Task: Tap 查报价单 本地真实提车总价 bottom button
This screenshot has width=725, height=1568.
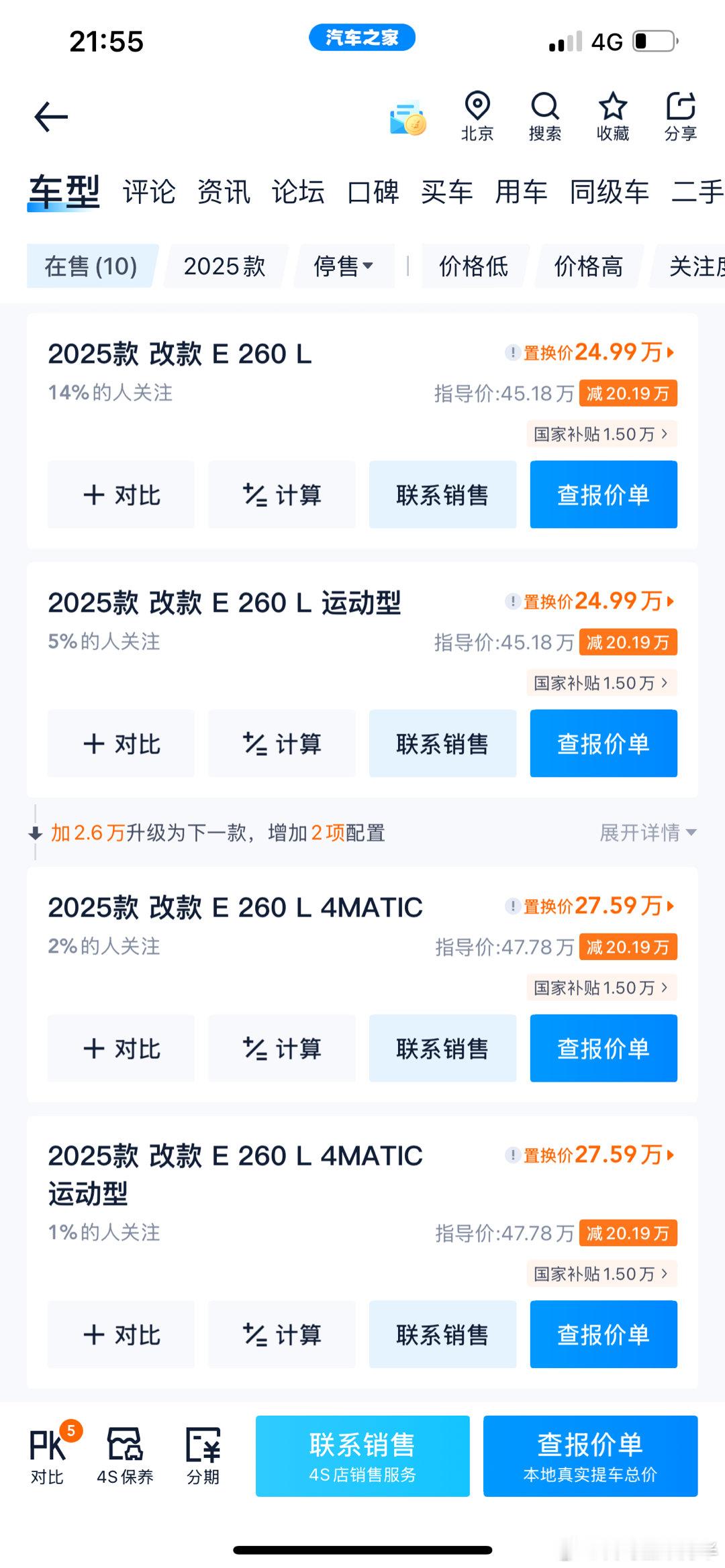Action: click(591, 1456)
